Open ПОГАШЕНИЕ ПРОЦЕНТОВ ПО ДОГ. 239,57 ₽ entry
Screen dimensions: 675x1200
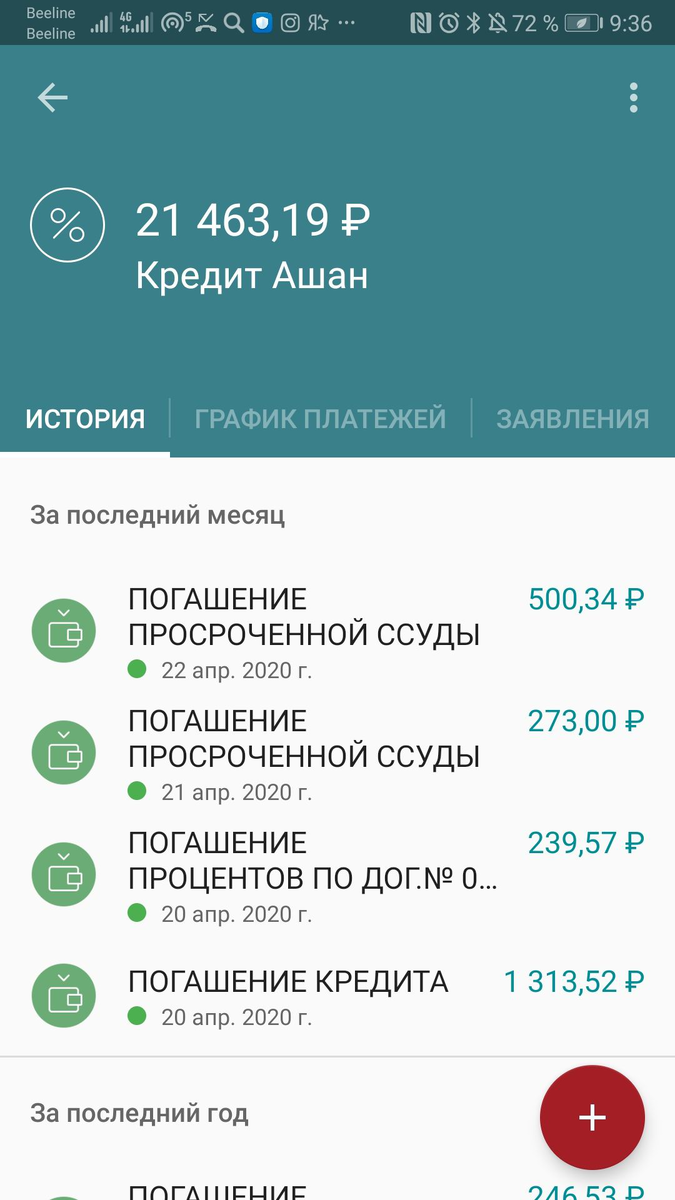click(x=337, y=876)
